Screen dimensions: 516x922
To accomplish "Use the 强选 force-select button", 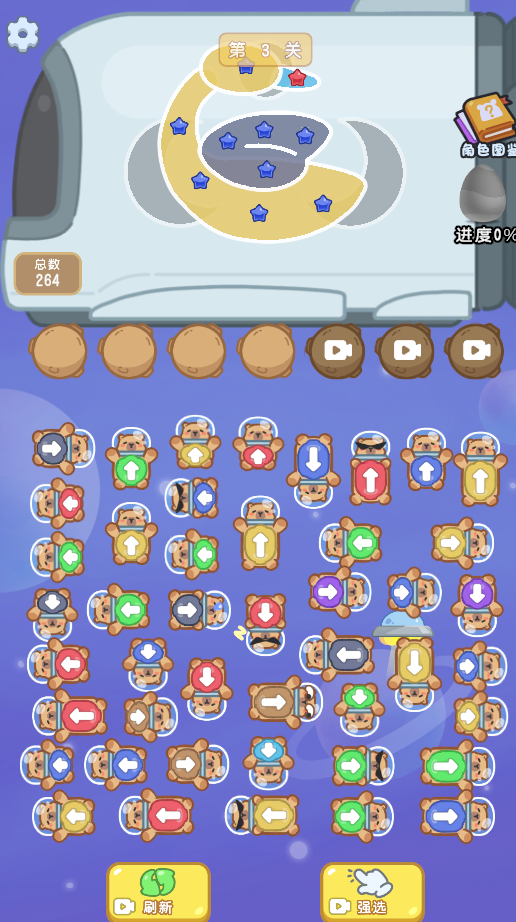I will coord(372,891).
